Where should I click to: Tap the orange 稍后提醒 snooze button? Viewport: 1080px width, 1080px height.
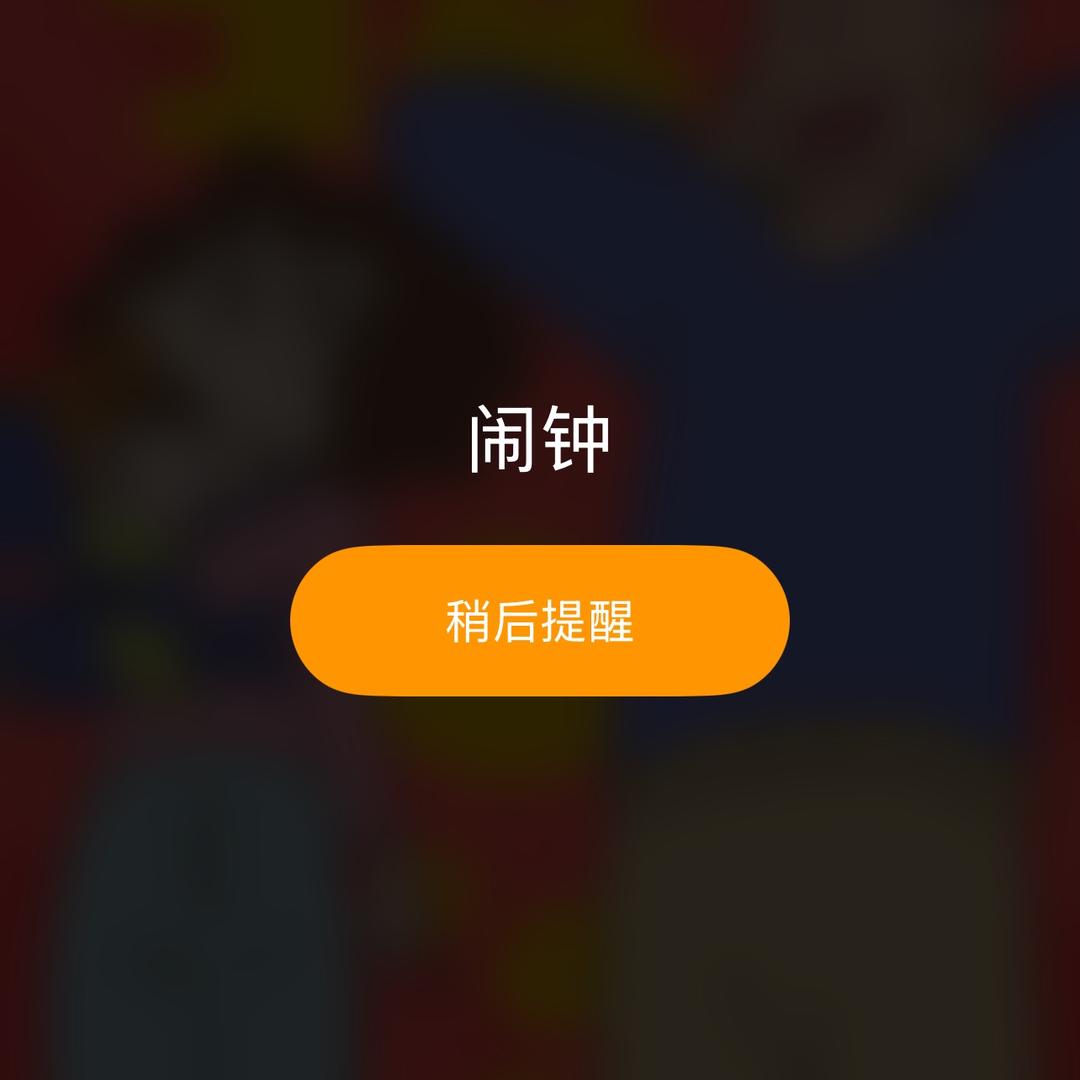(540, 621)
